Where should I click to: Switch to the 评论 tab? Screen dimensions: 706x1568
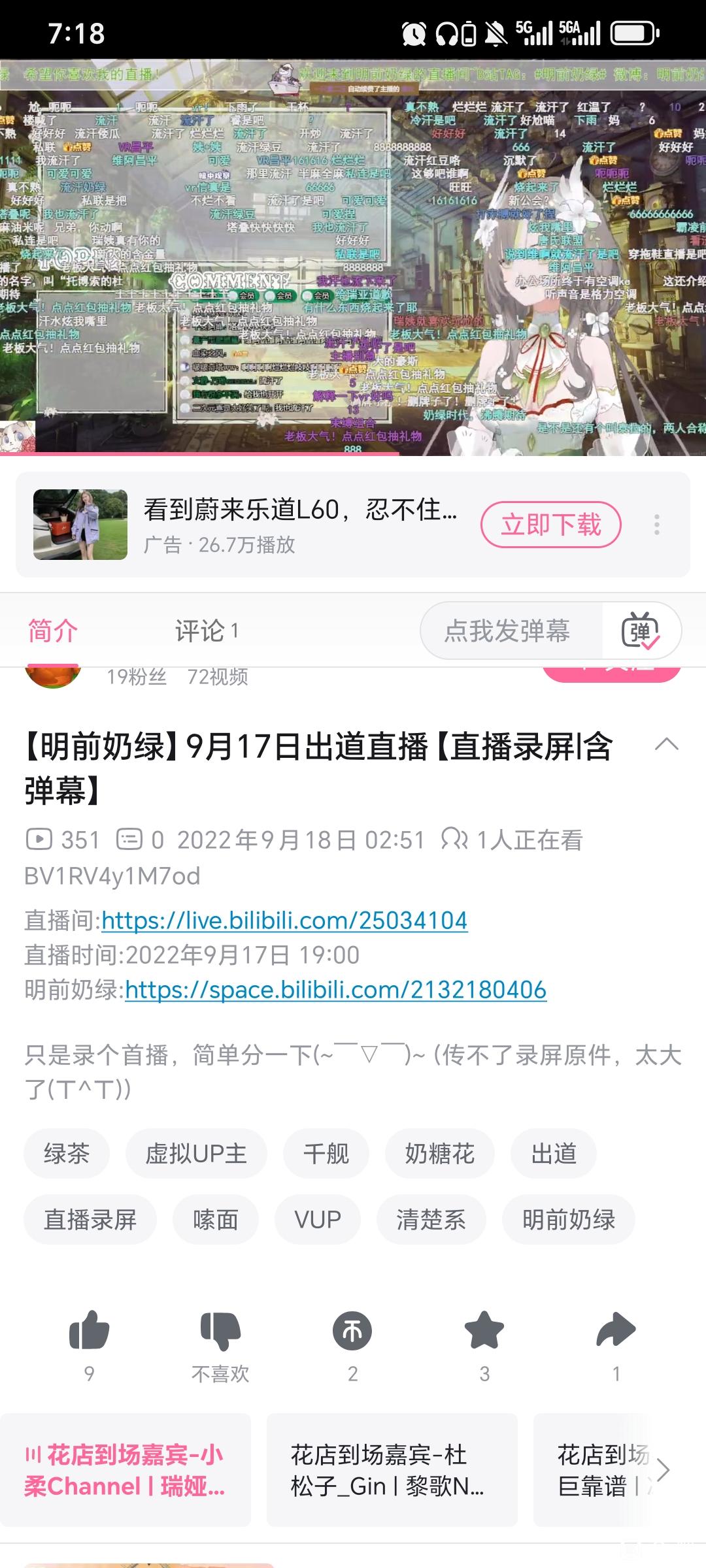point(206,631)
